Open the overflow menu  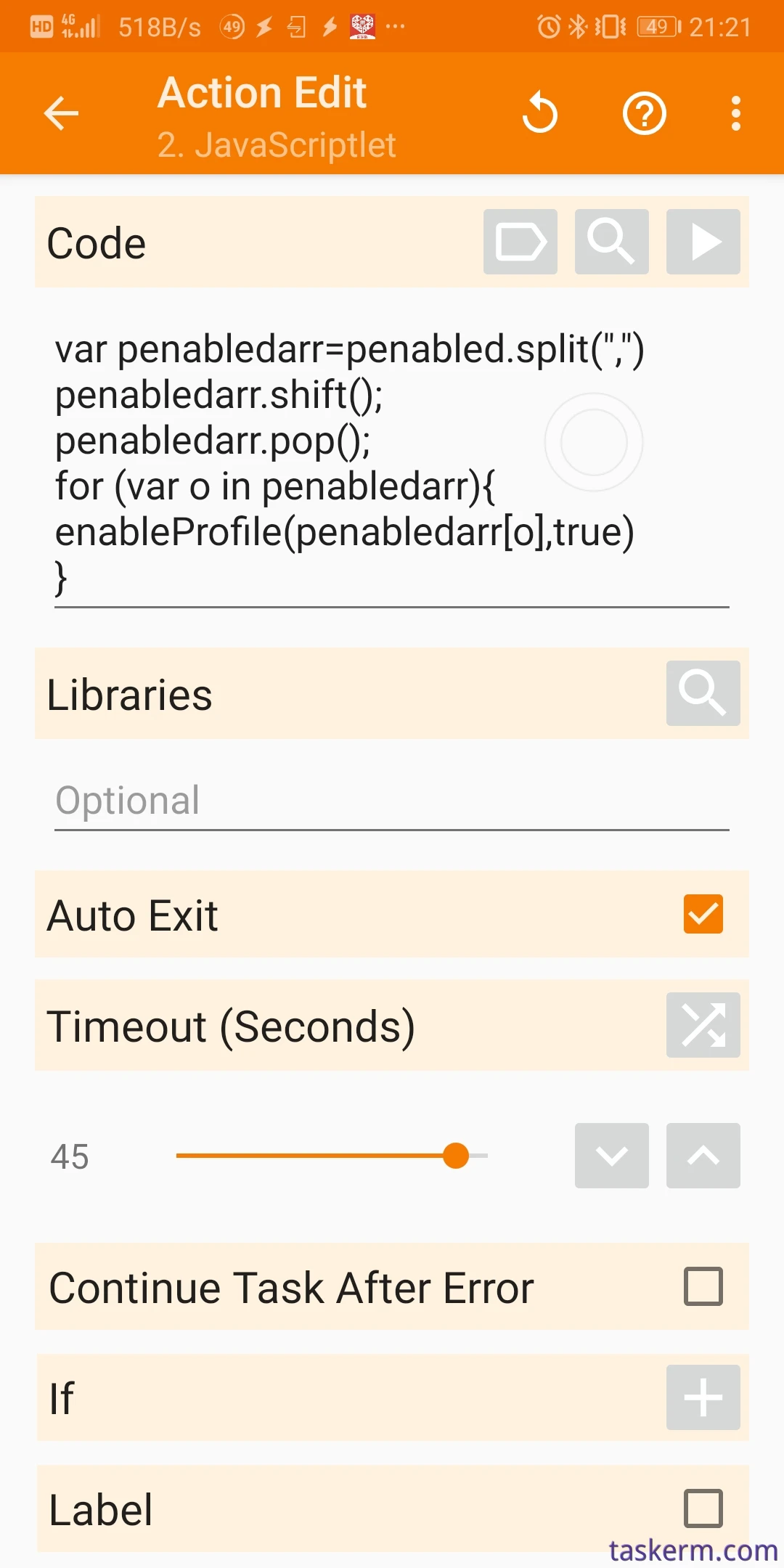click(736, 113)
